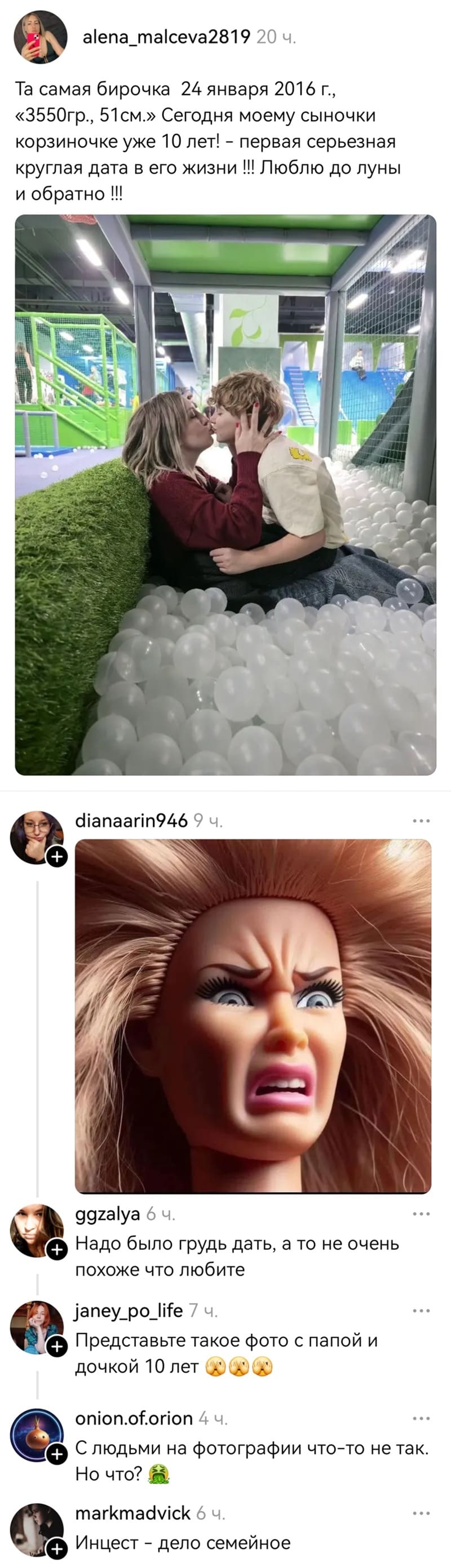View markmadvick's profile from the username
Screen dimensions: 451x1568
click(x=132, y=1514)
